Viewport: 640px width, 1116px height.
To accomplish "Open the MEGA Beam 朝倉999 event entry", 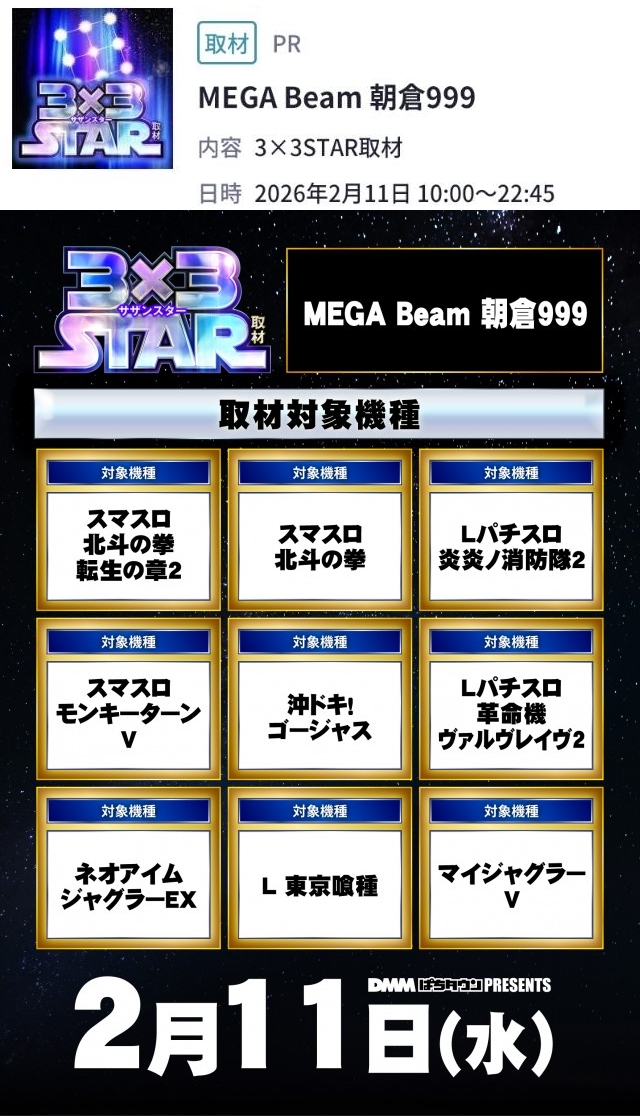I will (336, 97).
